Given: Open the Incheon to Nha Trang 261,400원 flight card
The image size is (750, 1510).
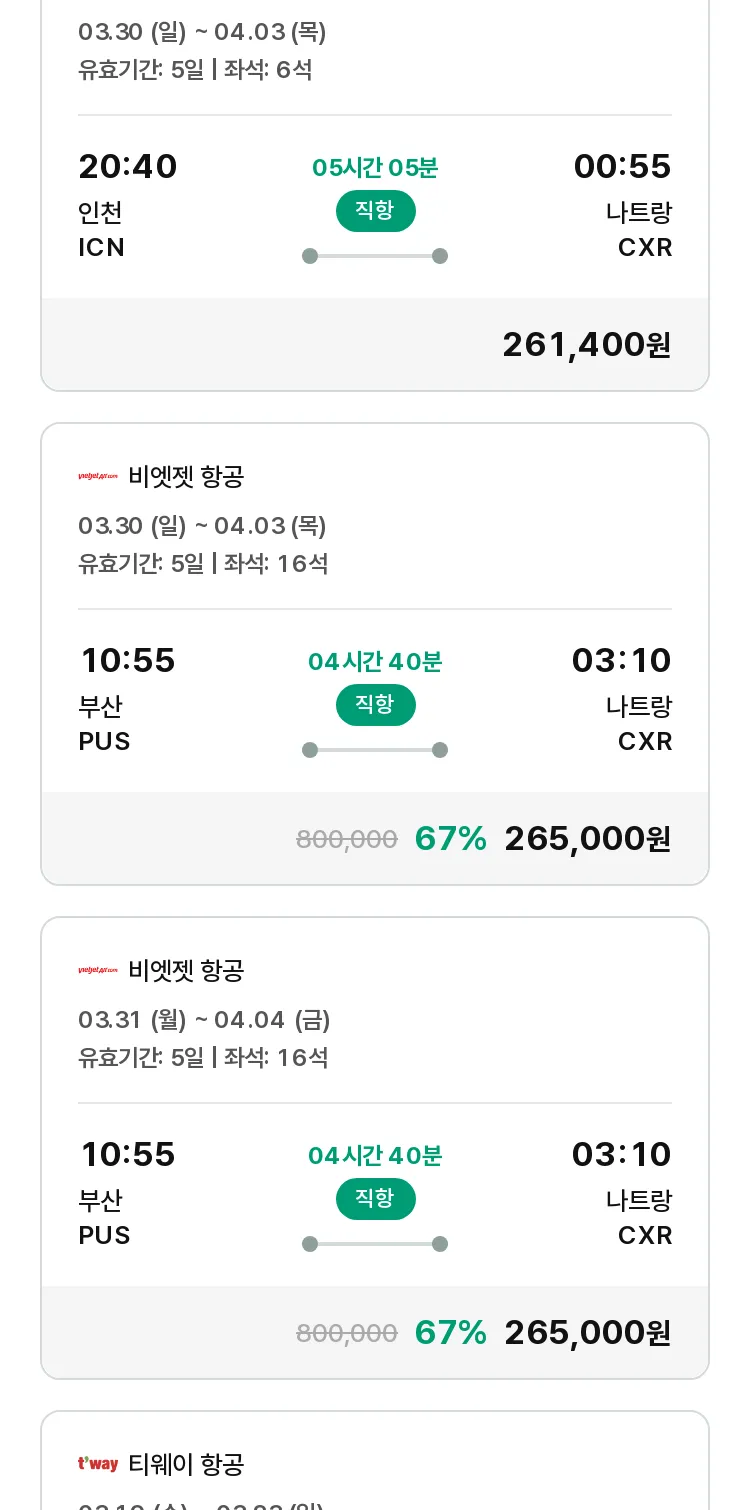Looking at the screenshot, I should pos(375,195).
